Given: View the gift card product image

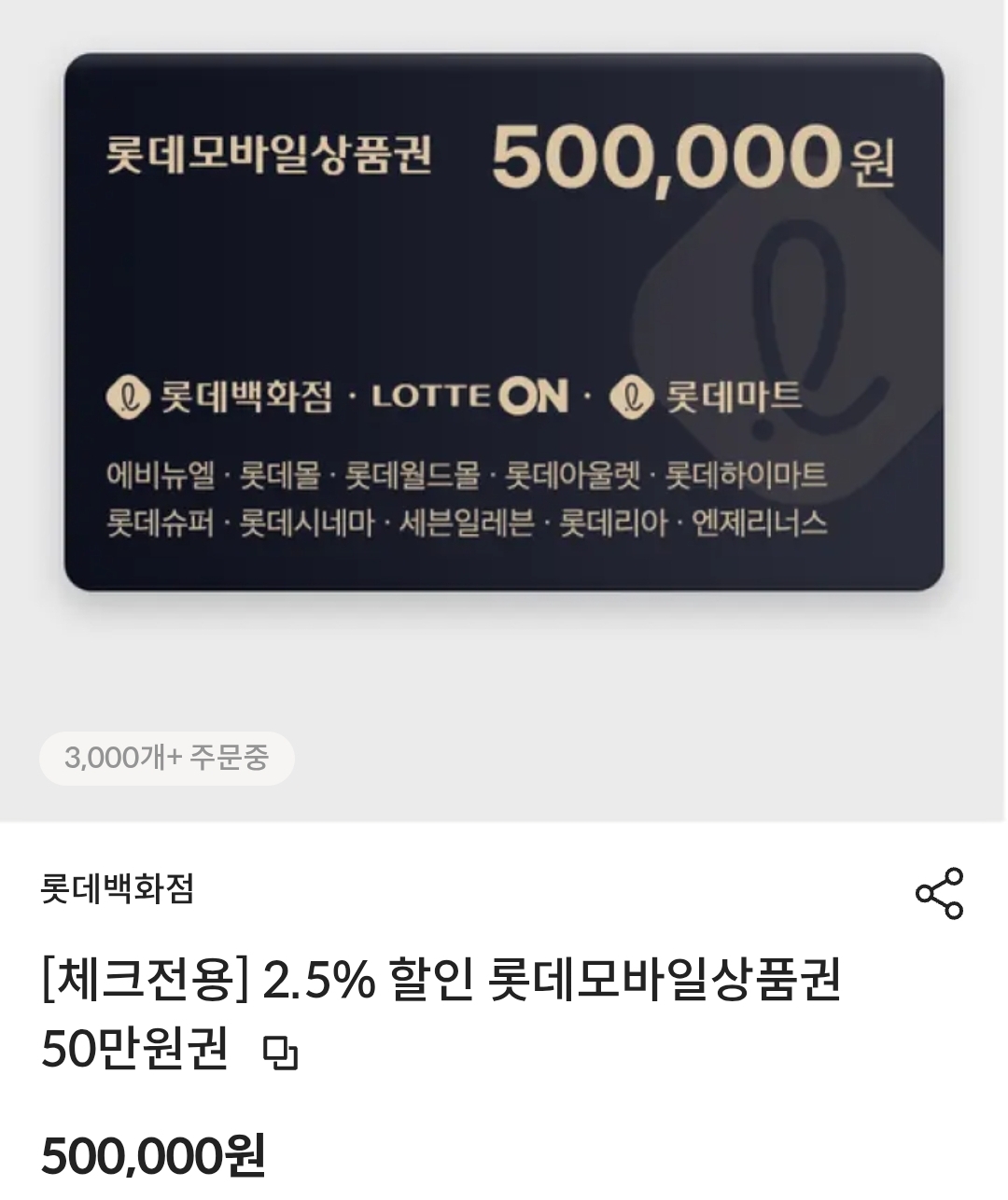Looking at the screenshot, I should 504,322.
